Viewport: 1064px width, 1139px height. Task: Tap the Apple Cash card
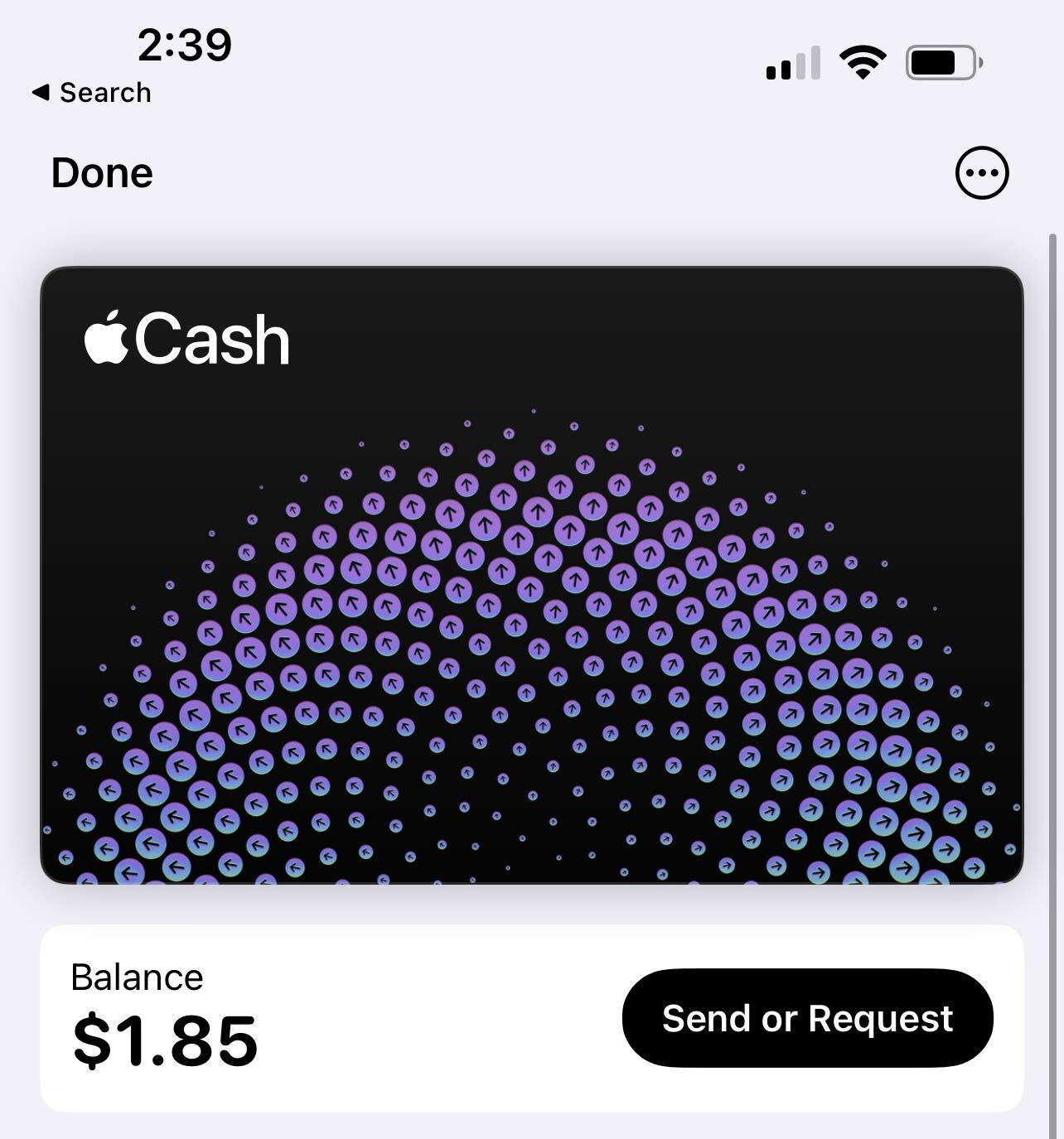tap(531, 575)
